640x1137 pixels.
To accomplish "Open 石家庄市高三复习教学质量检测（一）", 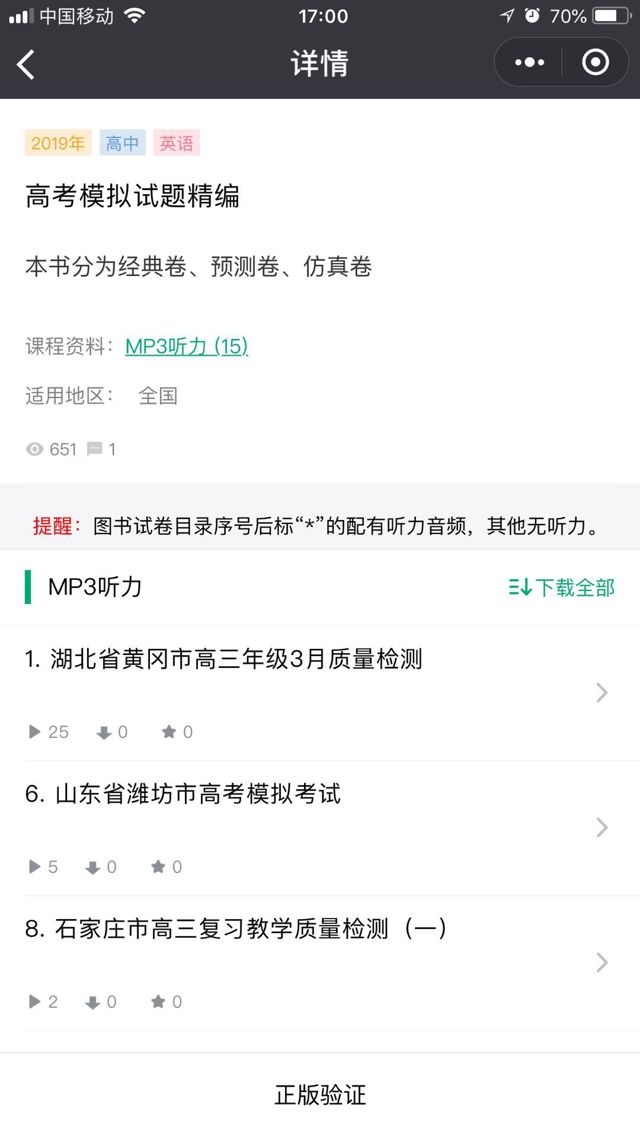I will pyautogui.click(x=236, y=929).
